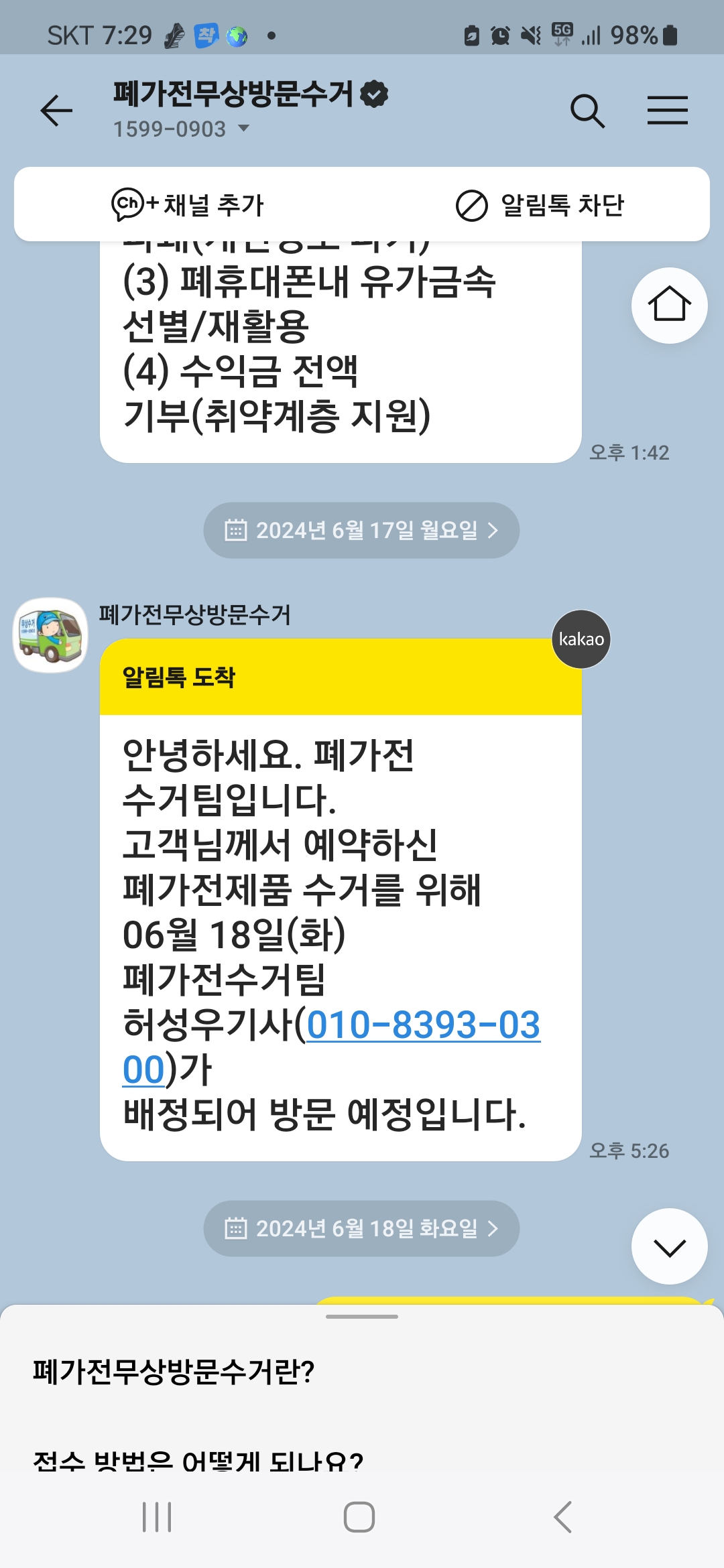724x1568 pixels.
Task: Open the 2024년 6월 17일 월요일 date chip
Action: (361, 531)
